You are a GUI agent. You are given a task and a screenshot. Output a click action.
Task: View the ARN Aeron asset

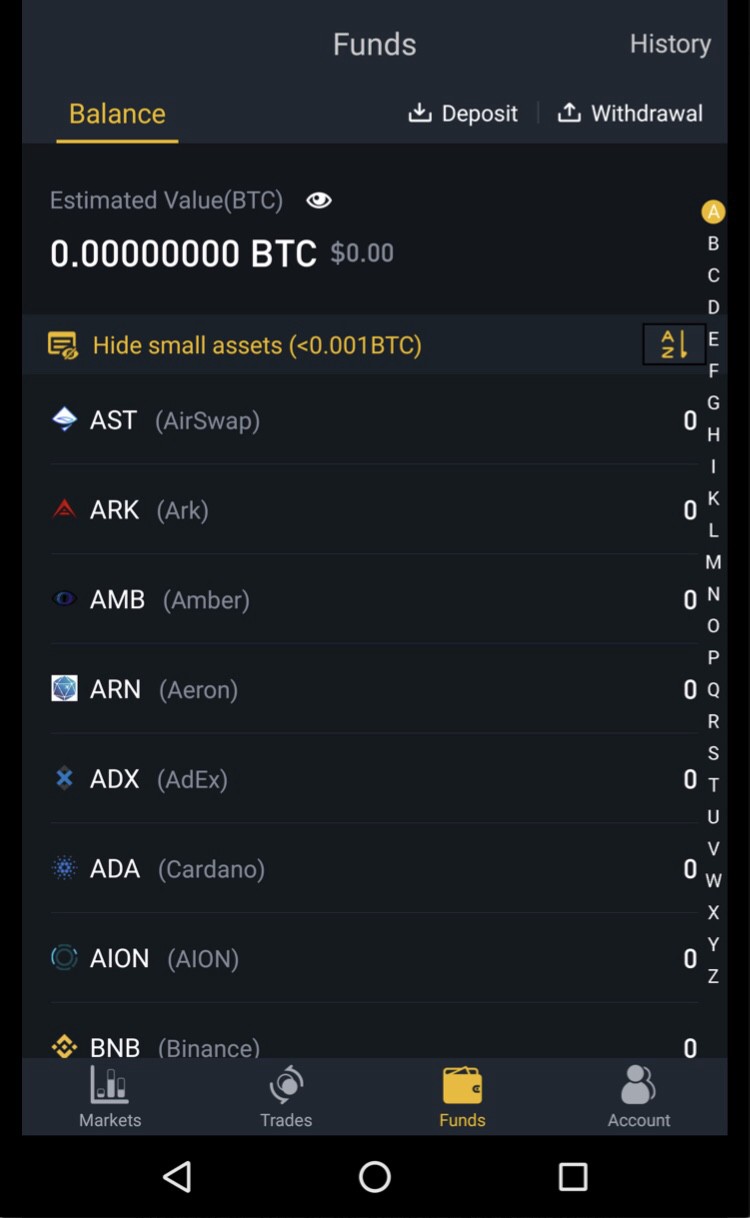point(370,690)
